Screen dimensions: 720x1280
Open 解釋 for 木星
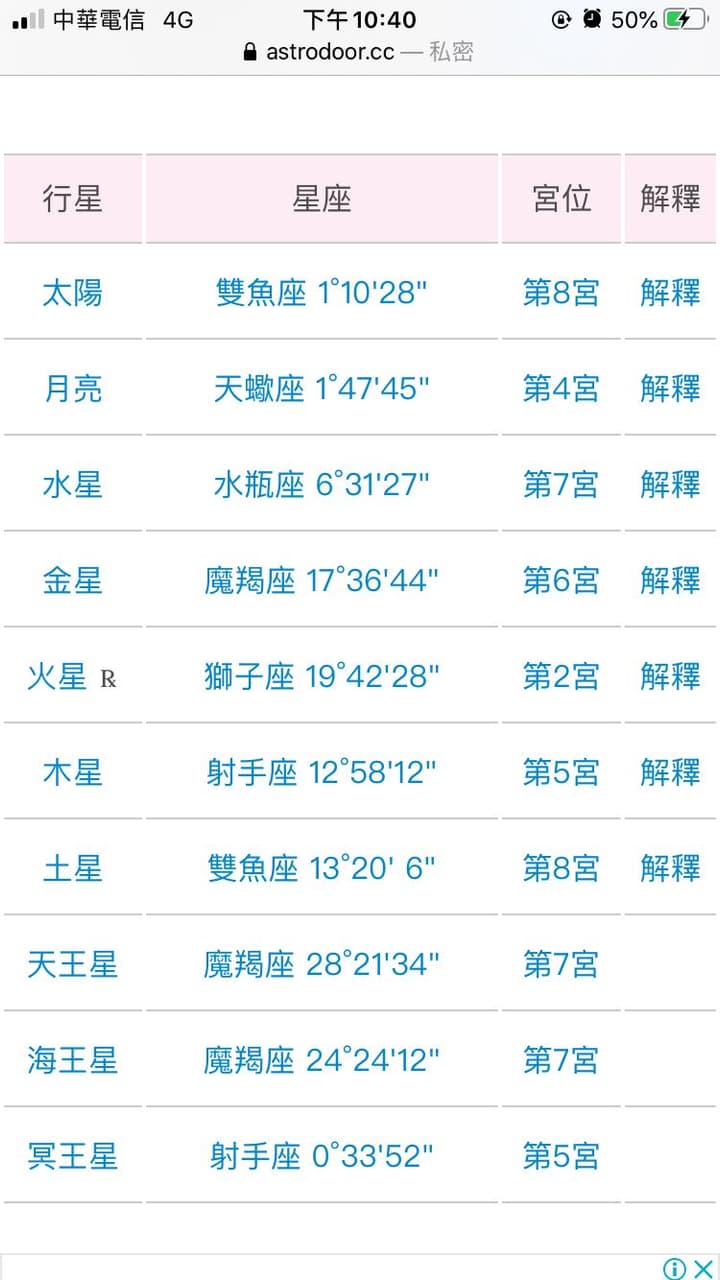pyautogui.click(x=670, y=773)
